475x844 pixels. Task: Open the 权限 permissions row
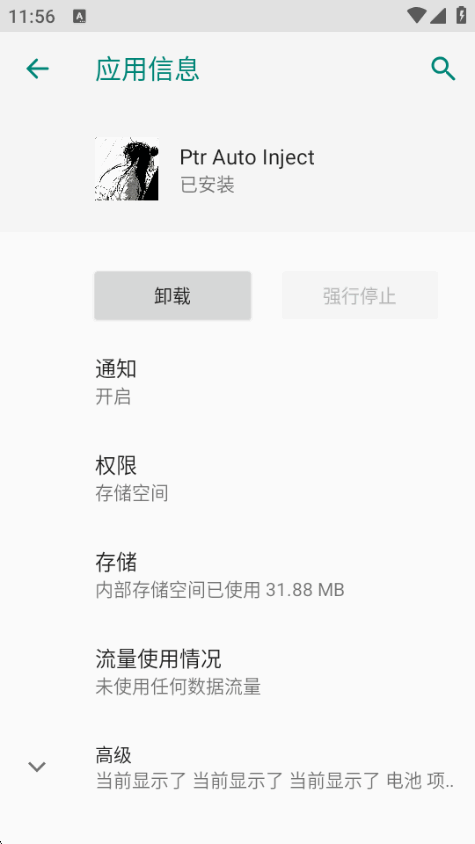tap(238, 478)
